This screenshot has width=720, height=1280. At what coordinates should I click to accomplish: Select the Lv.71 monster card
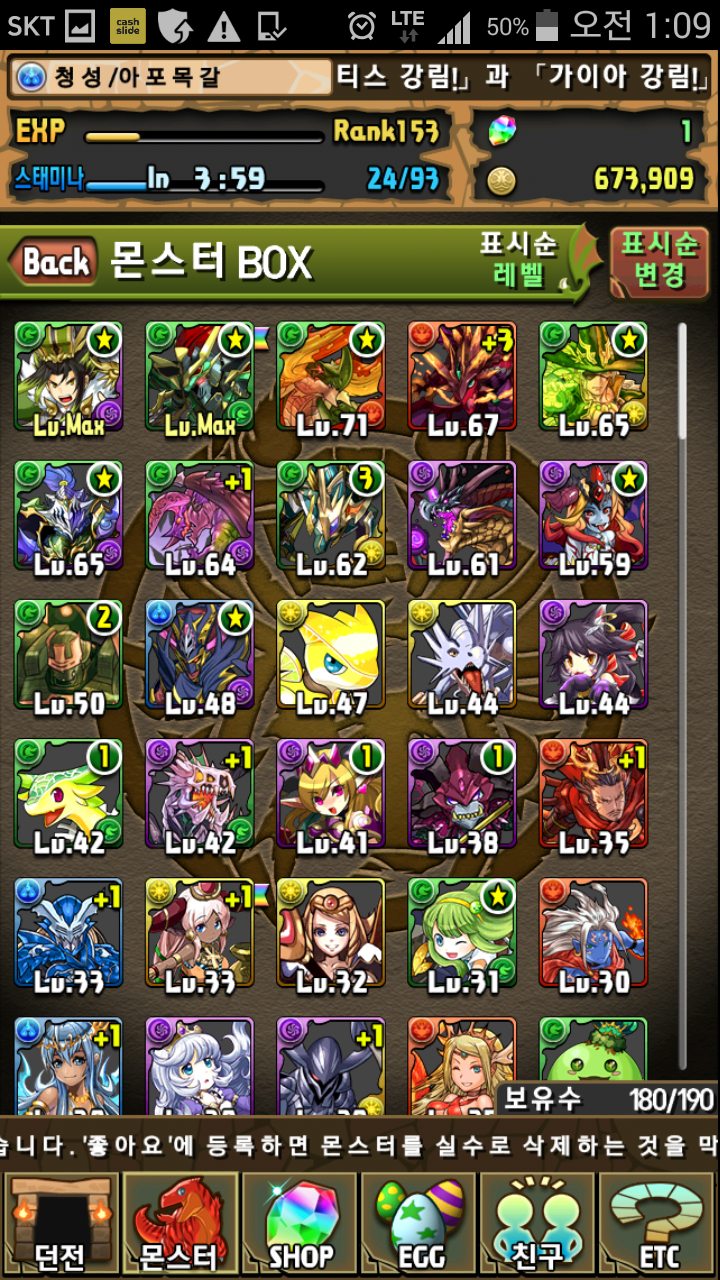tap(331, 377)
